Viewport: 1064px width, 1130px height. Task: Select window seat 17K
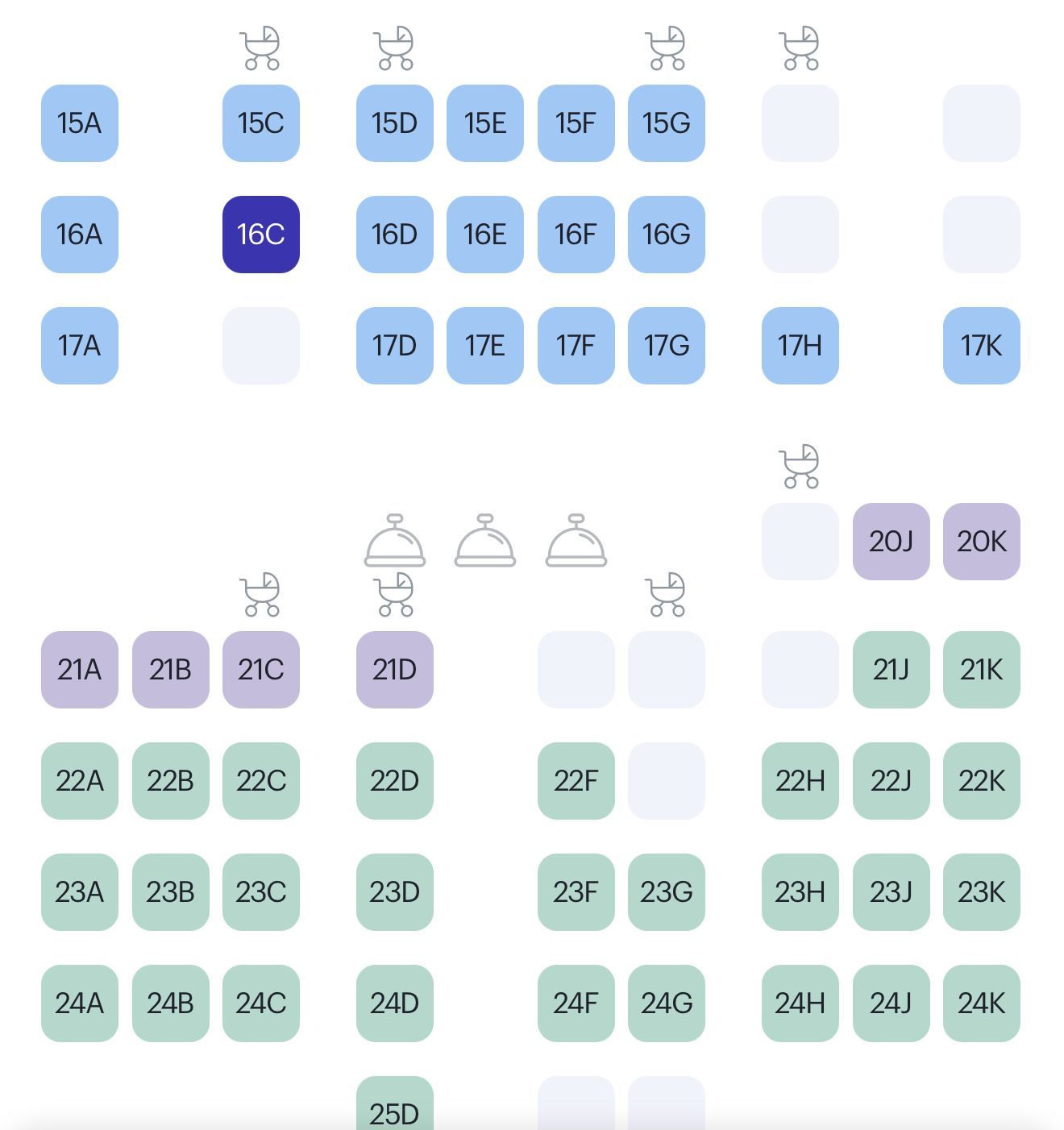(x=981, y=346)
